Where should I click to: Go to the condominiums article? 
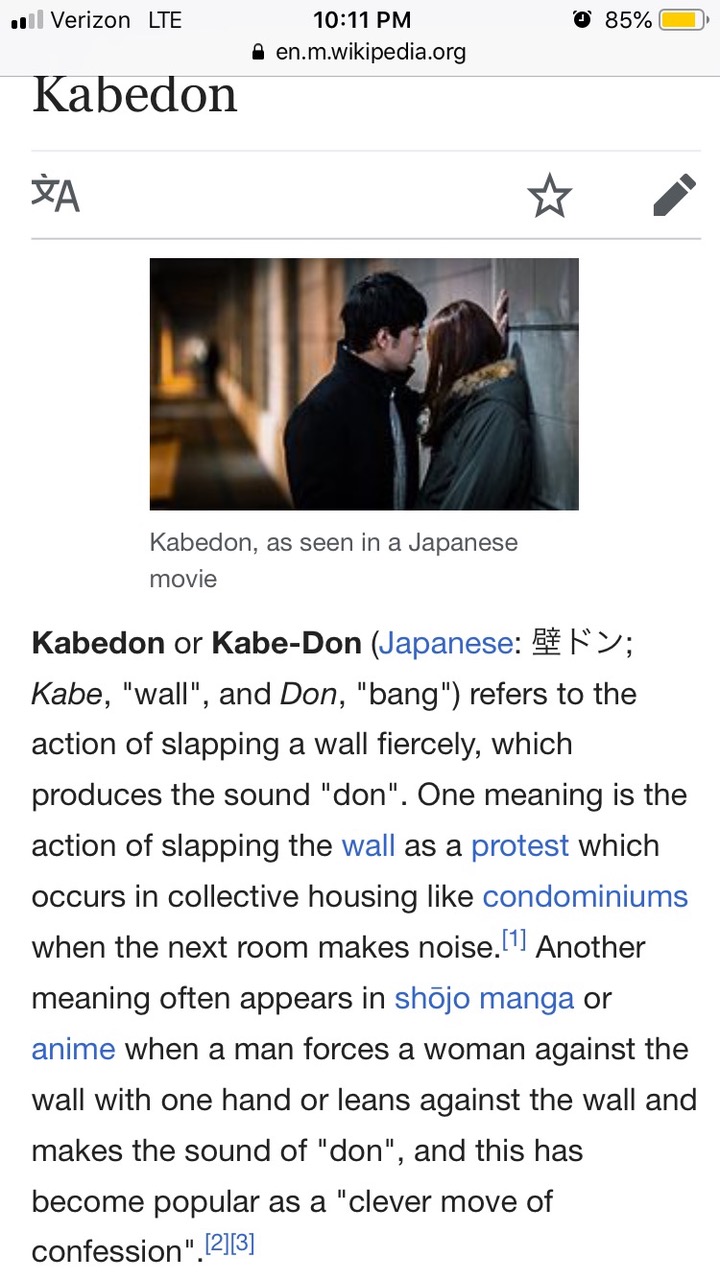pyautogui.click(x=585, y=896)
